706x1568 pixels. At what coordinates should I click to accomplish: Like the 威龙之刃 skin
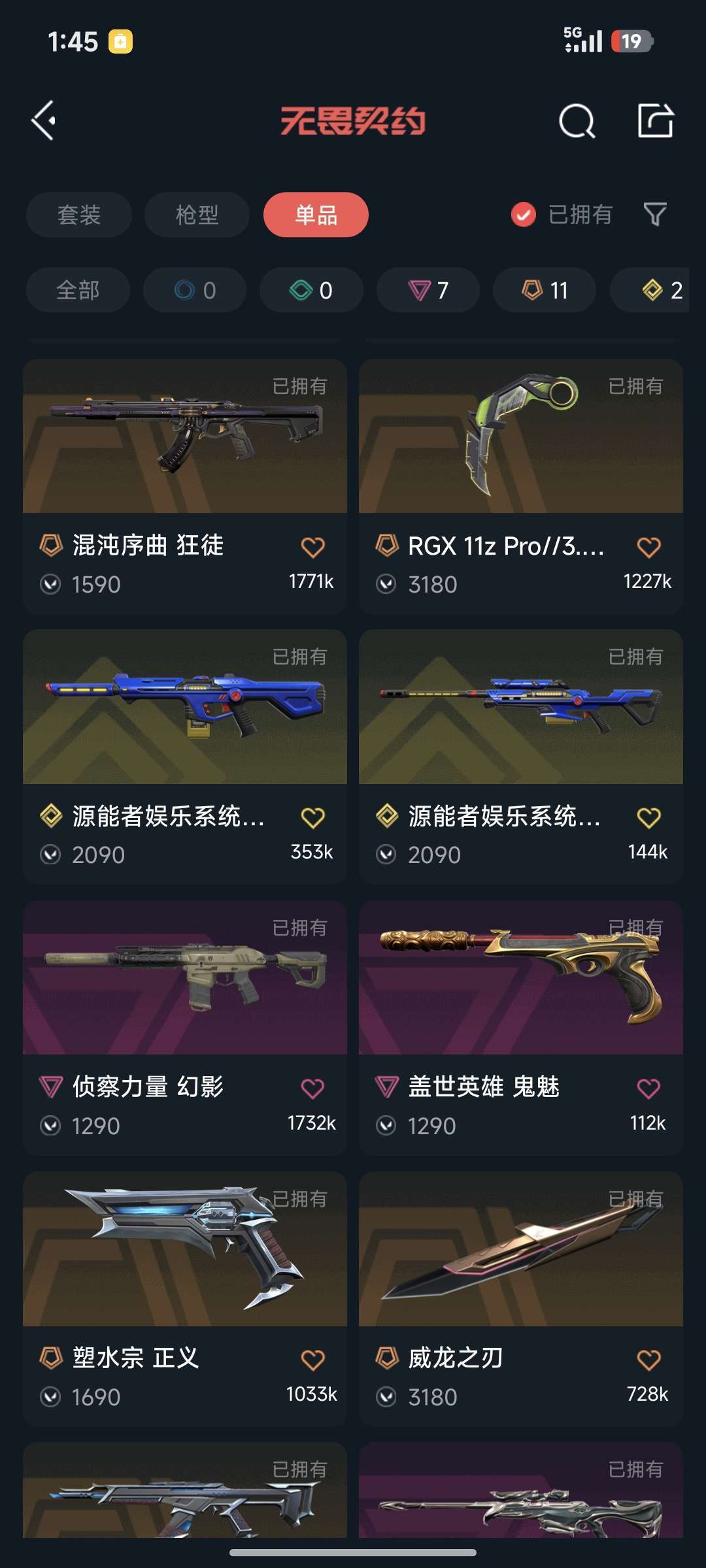[648, 1360]
